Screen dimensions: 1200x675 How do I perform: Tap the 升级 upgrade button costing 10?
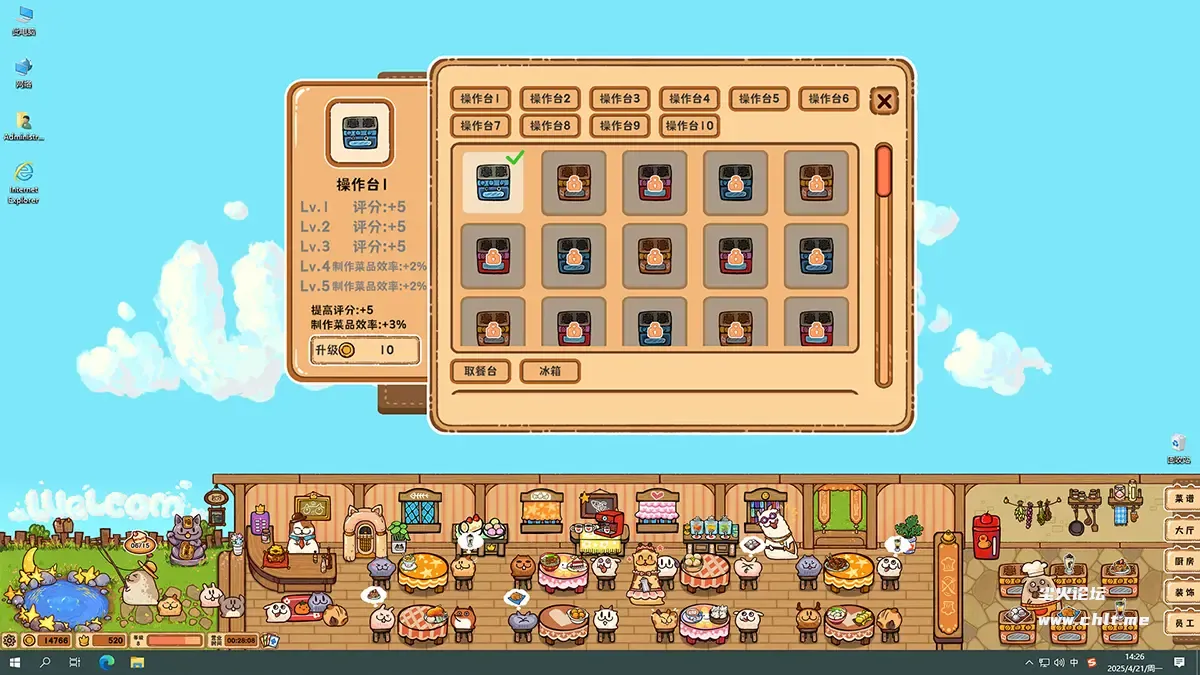365,351
